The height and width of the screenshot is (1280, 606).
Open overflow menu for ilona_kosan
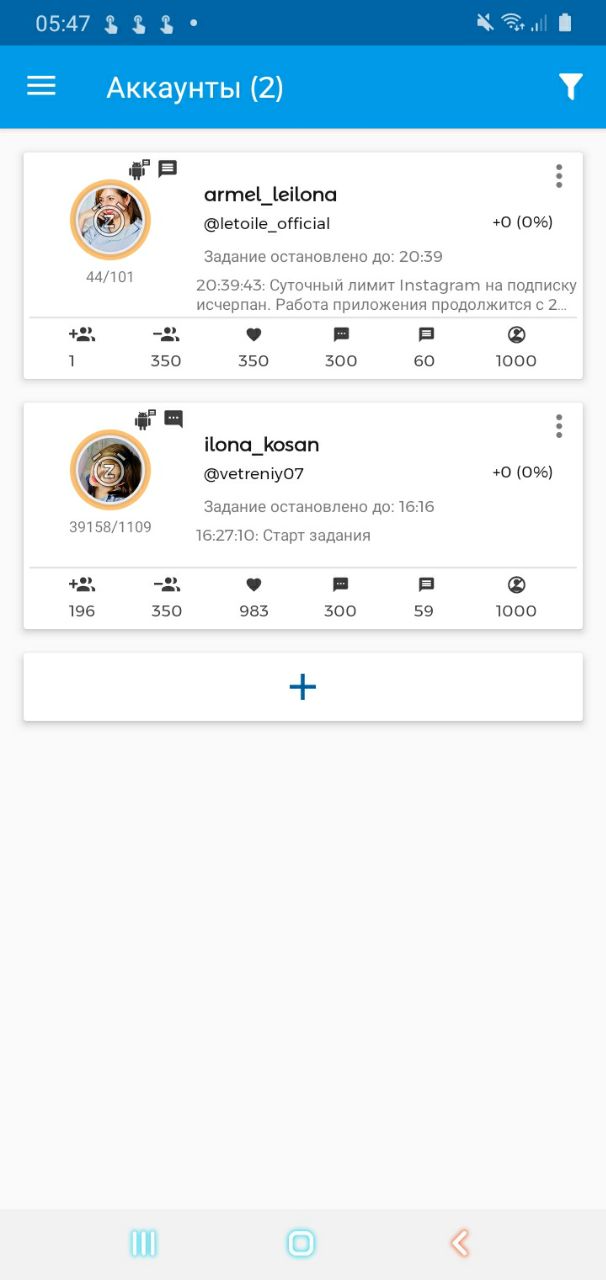559,427
